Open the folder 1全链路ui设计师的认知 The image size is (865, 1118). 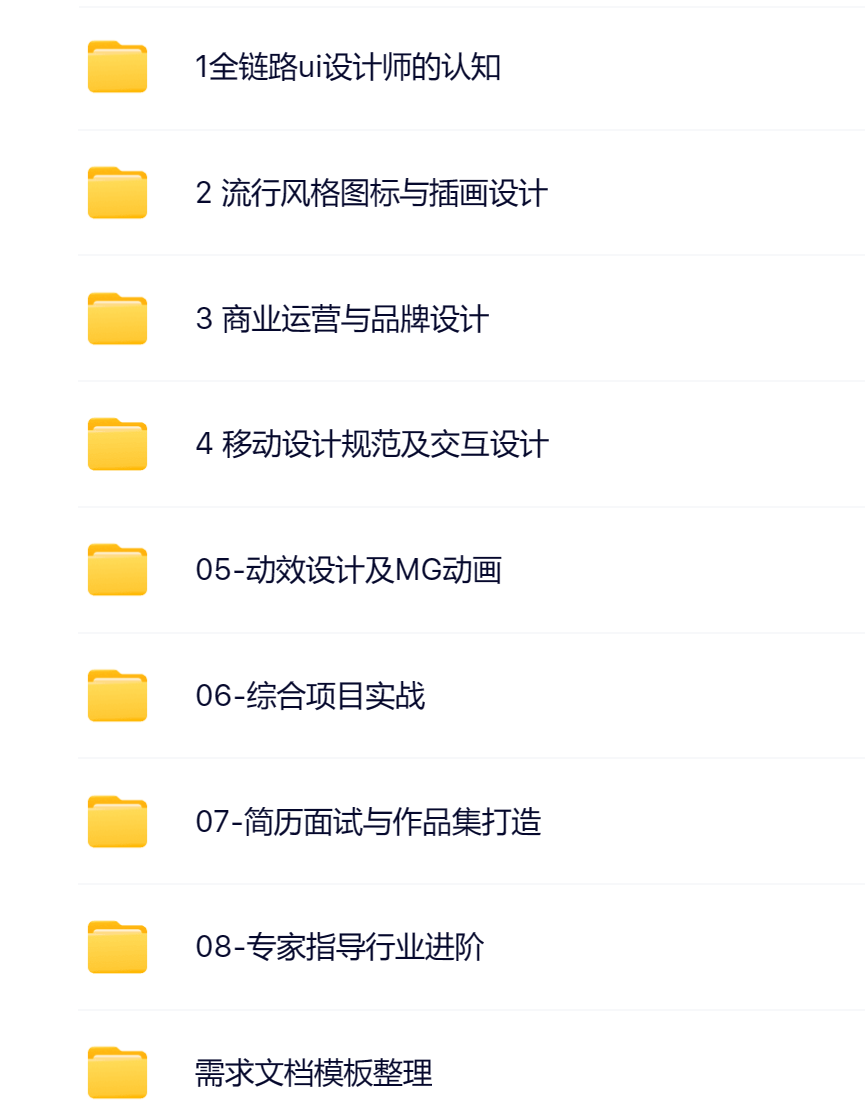(x=348, y=68)
